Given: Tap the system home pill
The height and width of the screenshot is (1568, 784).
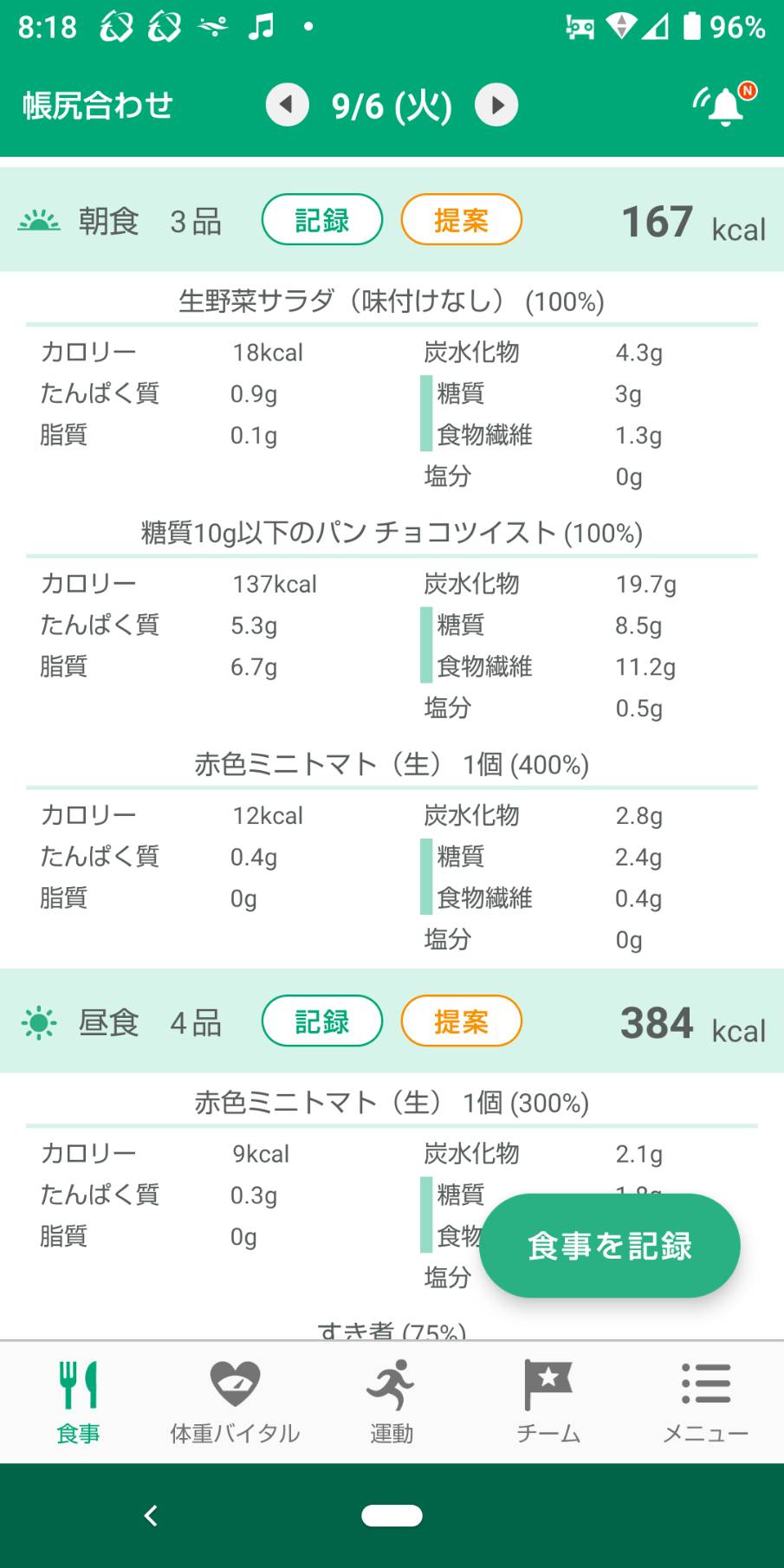Looking at the screenshot, I should pyautogui.click(x=392, y=1515).
